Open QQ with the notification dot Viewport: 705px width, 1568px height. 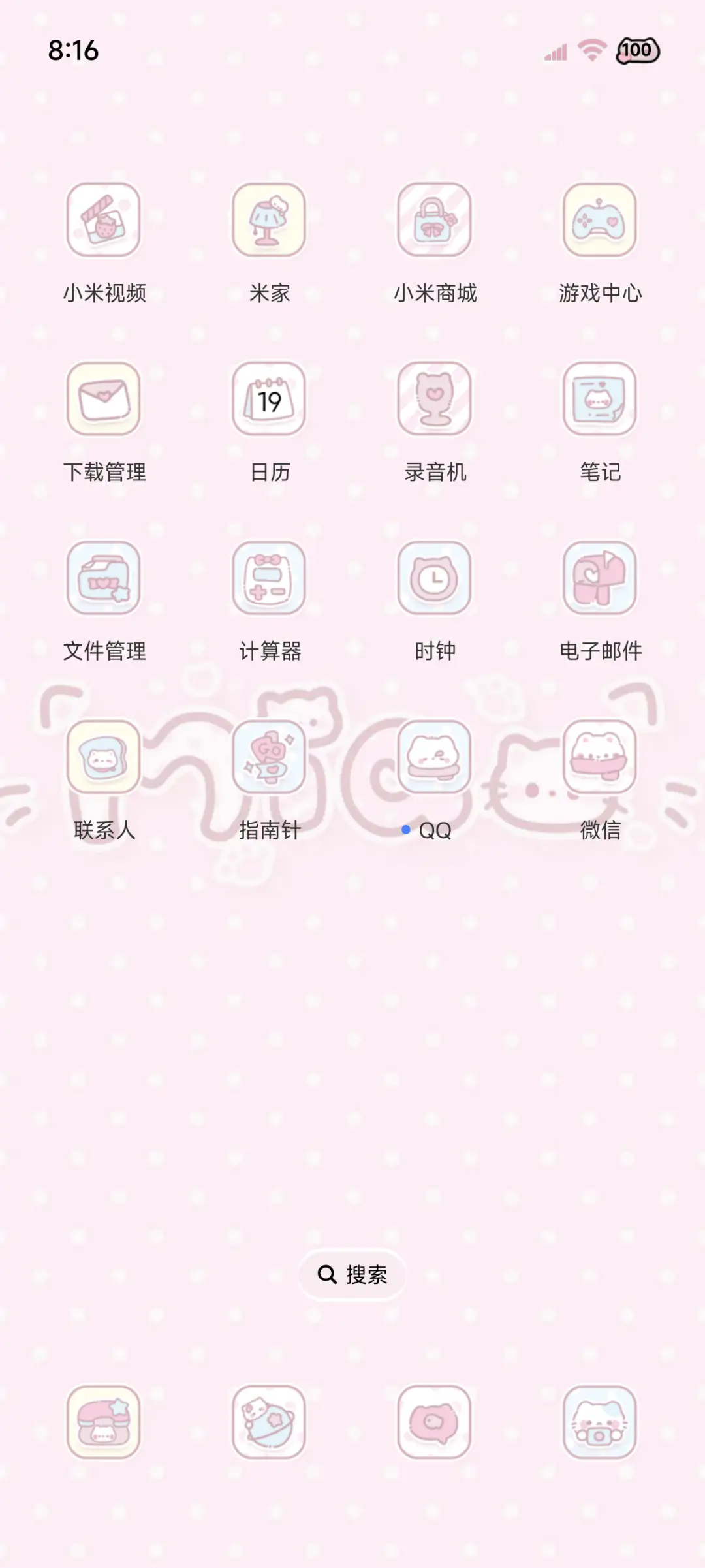435,757
